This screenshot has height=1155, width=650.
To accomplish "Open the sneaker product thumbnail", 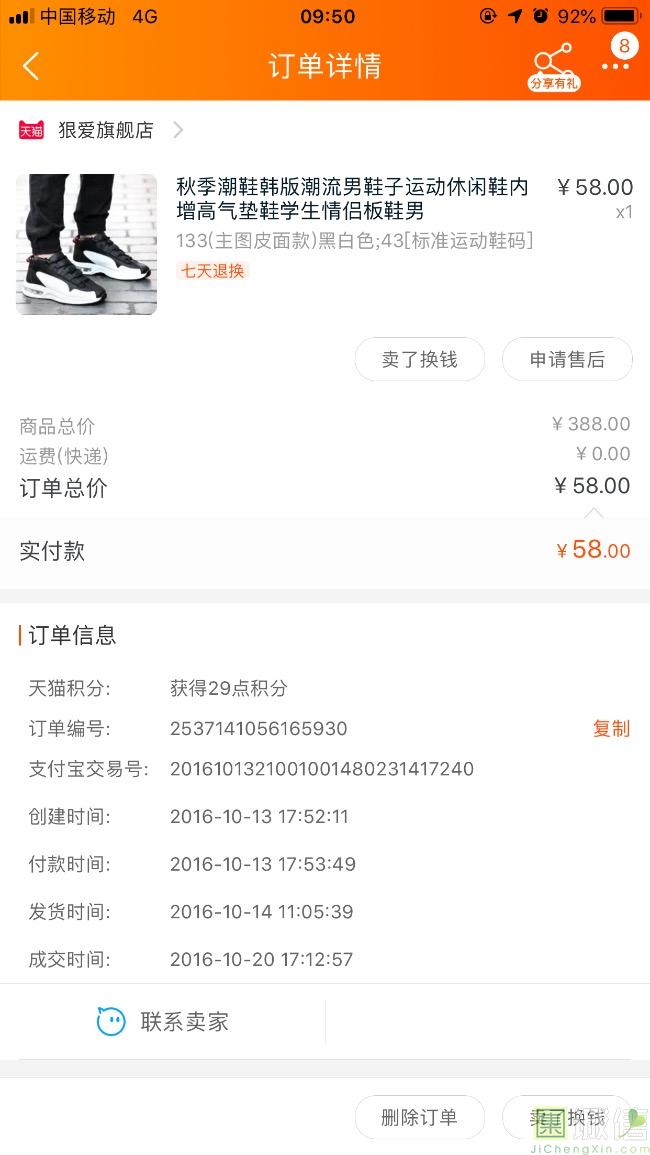I will 86,245.
